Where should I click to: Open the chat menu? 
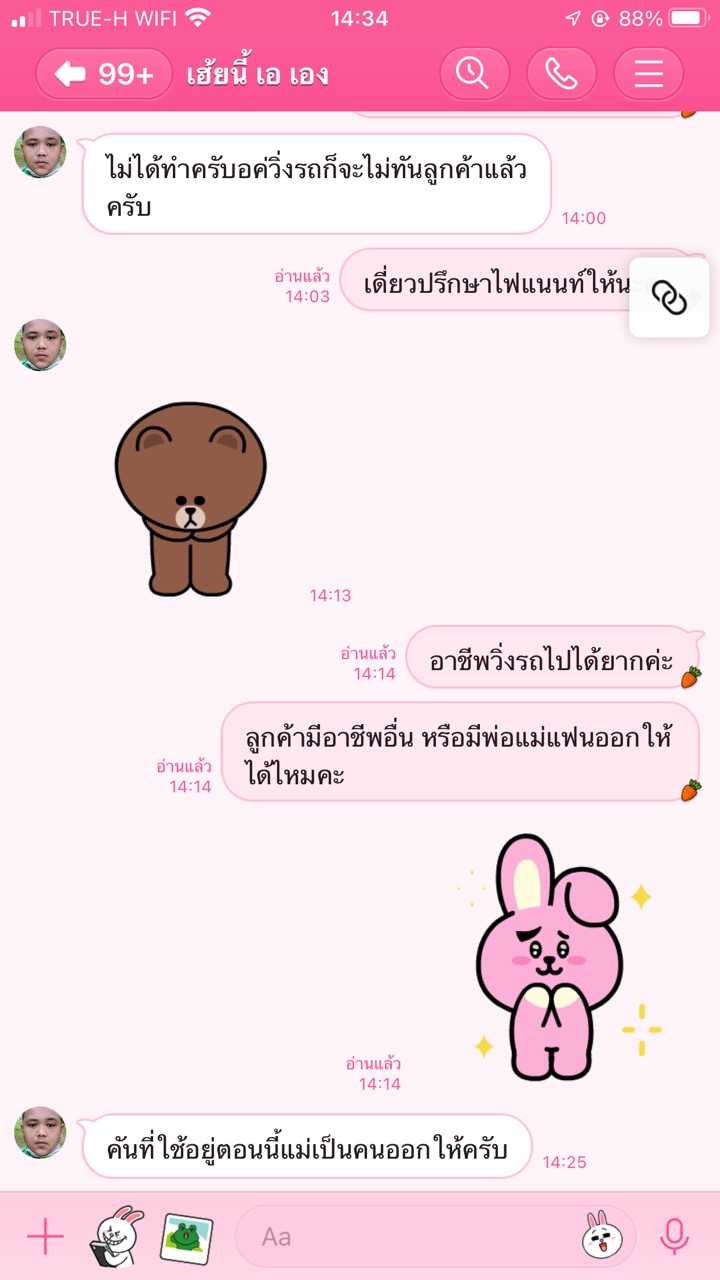tap(648, 74)
